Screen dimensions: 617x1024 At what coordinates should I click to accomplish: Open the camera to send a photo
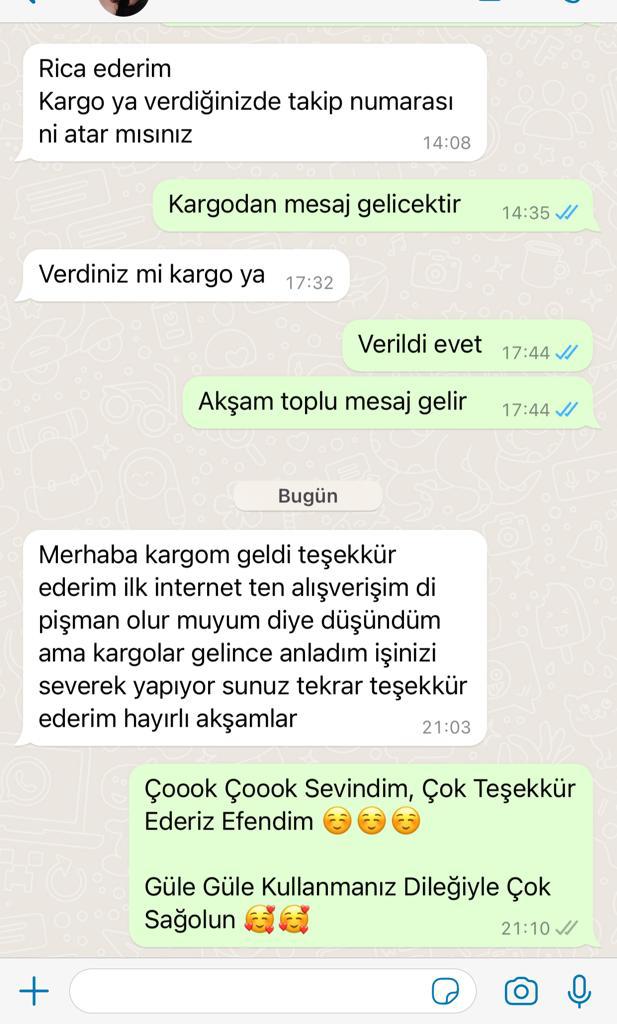pos(521,991)
